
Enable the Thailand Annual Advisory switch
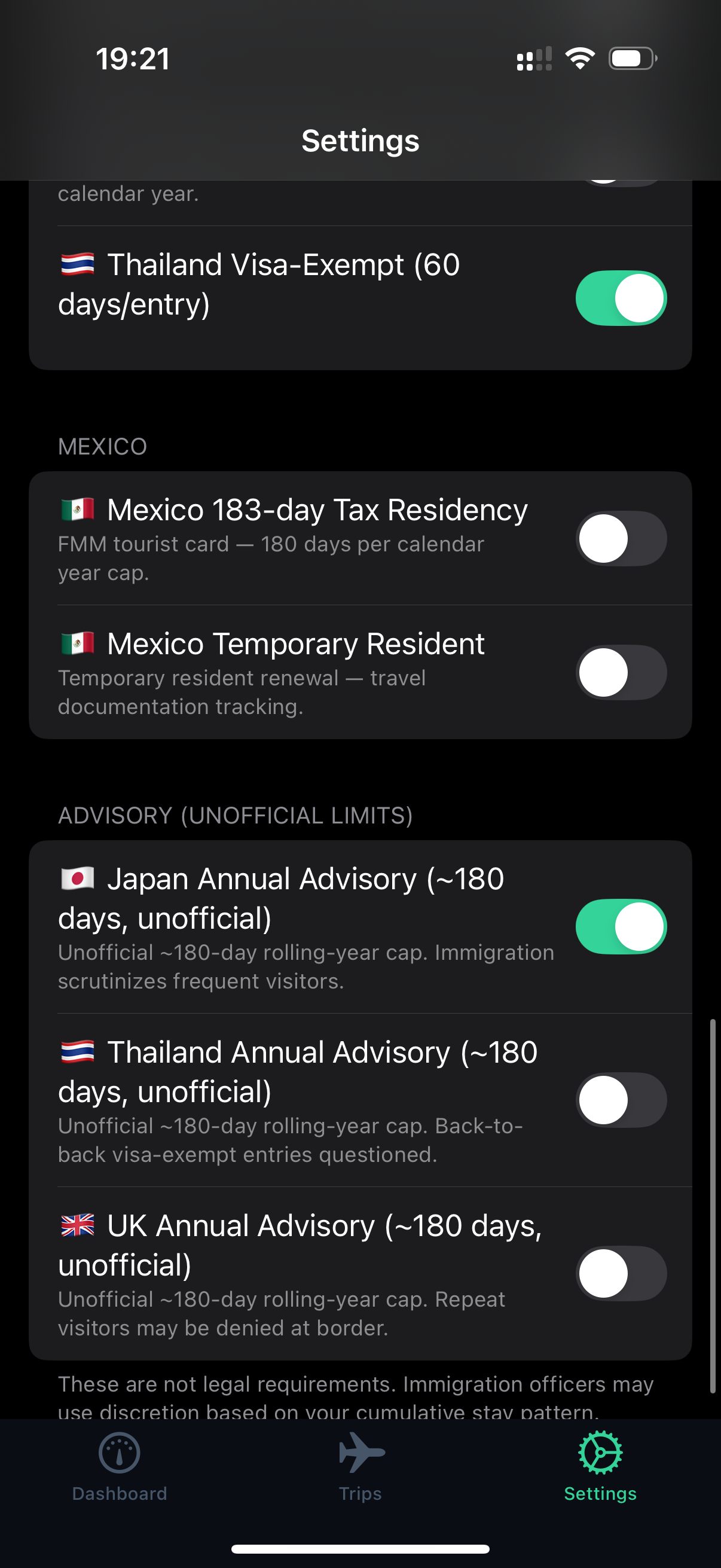coord(620,1099)
